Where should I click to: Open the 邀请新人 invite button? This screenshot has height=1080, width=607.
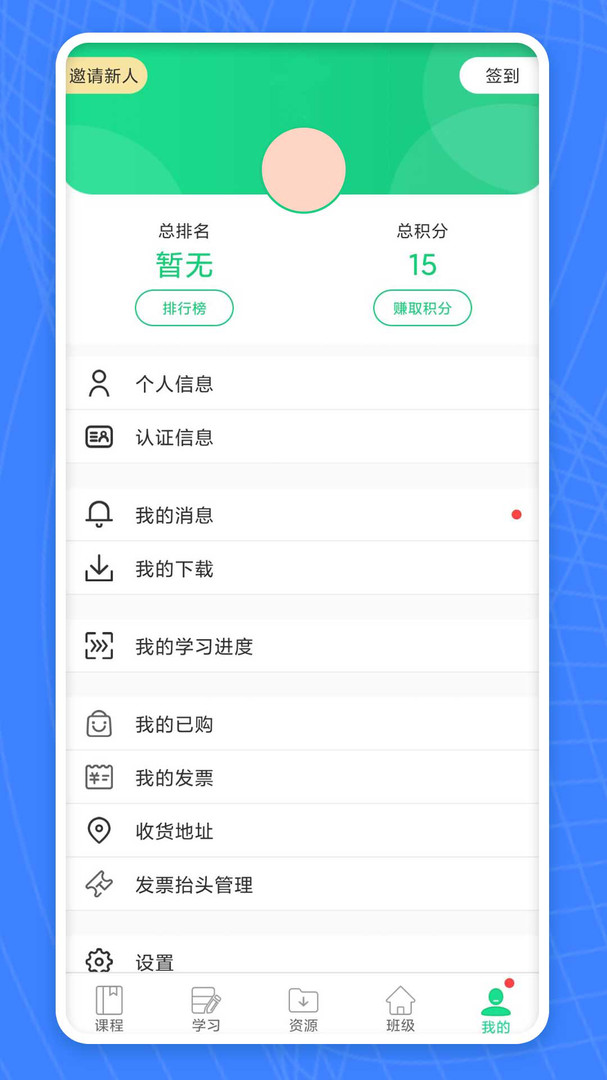[x=106, y=76]
